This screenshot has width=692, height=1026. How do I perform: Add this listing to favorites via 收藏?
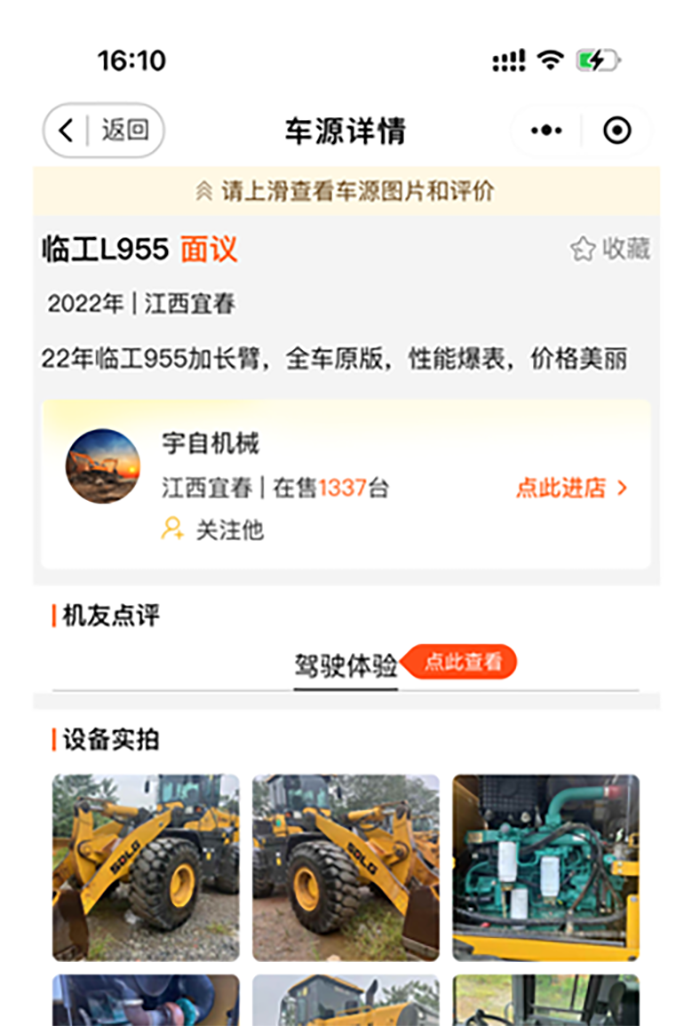(610, 249)
